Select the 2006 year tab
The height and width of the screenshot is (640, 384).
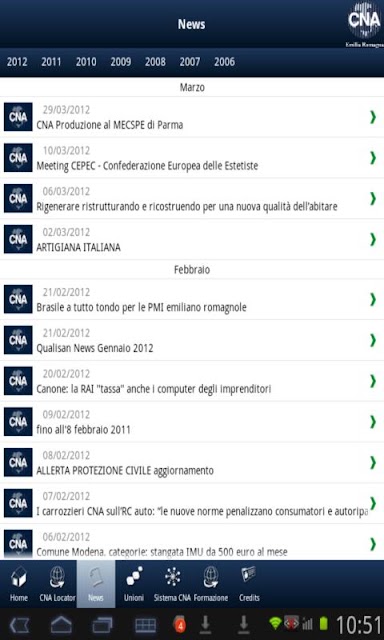click(224, 62)
